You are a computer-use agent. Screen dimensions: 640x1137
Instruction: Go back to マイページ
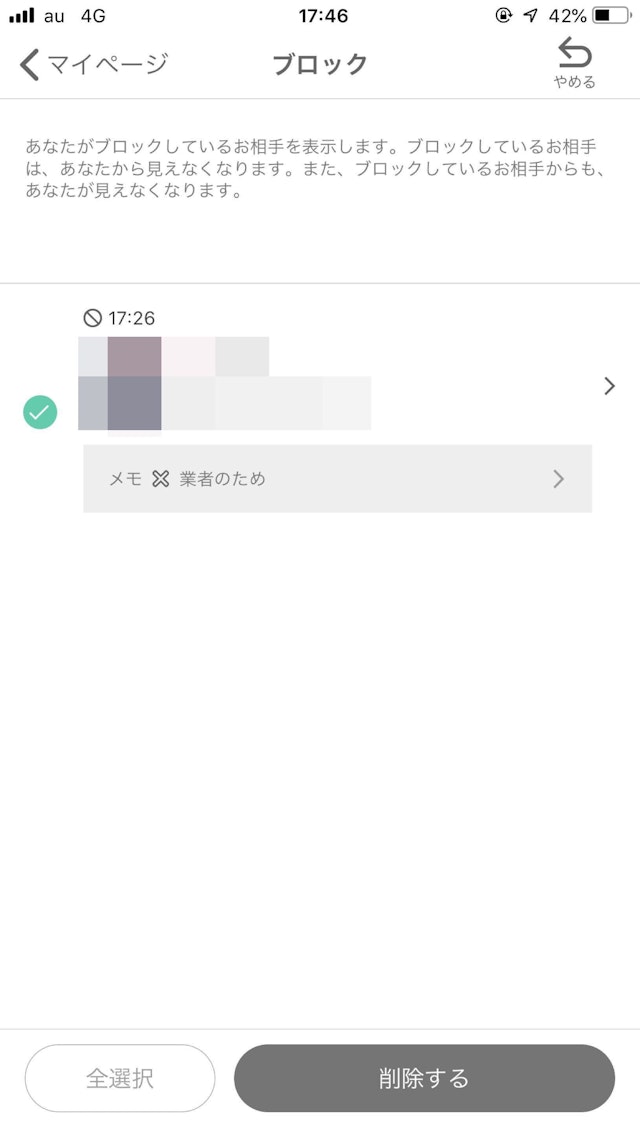pyautogui.click(x=92, y=65)
